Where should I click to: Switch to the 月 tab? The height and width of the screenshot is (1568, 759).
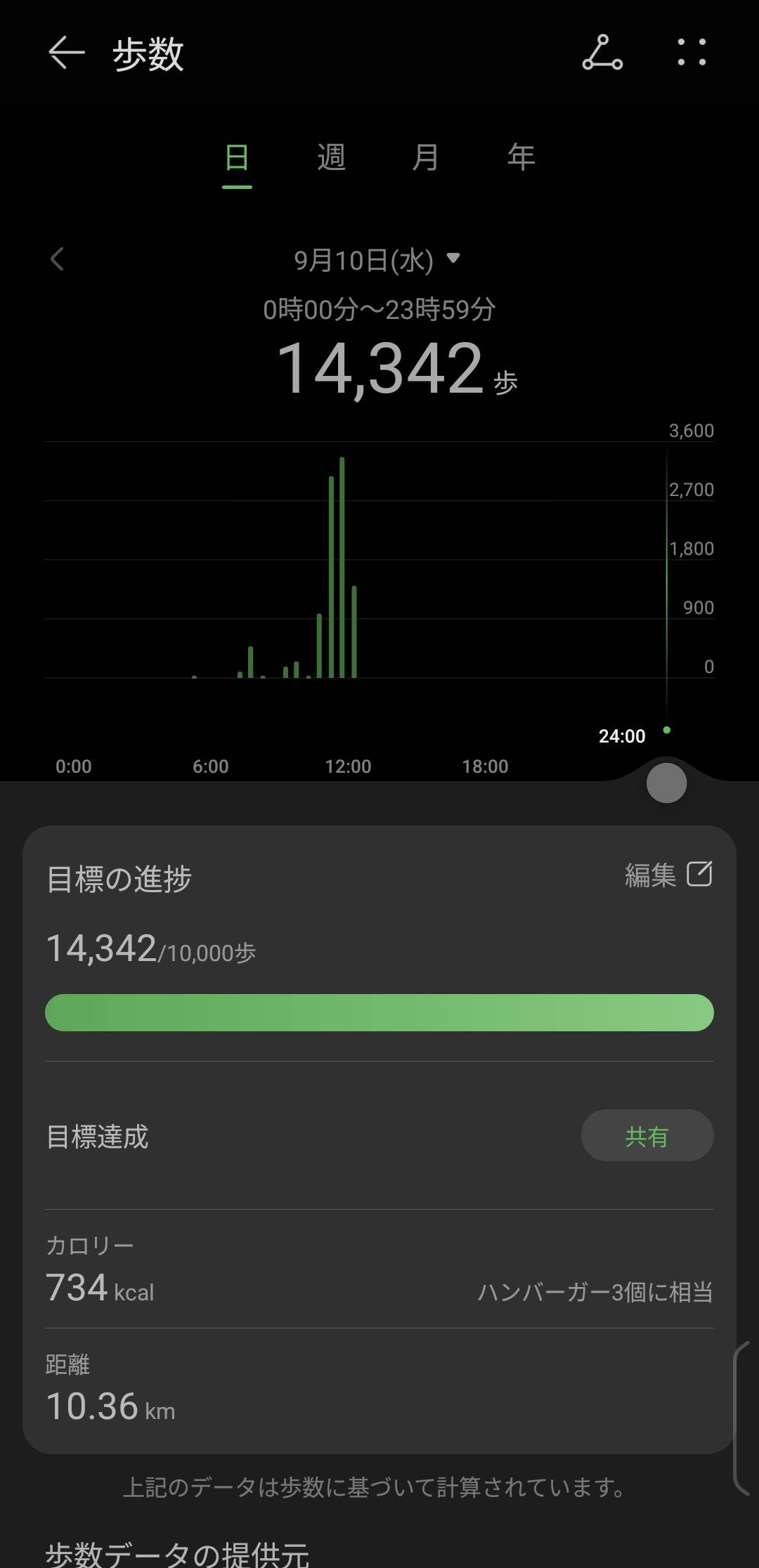pos(425,157)
